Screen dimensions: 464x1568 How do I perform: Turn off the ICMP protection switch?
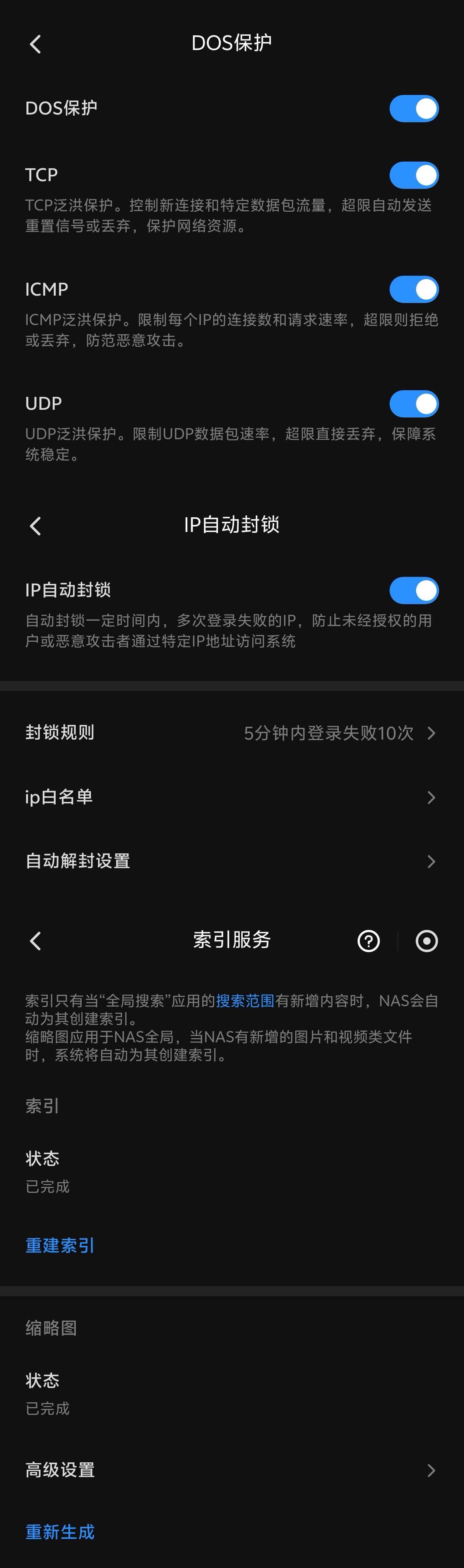click(x=414, y=290)
